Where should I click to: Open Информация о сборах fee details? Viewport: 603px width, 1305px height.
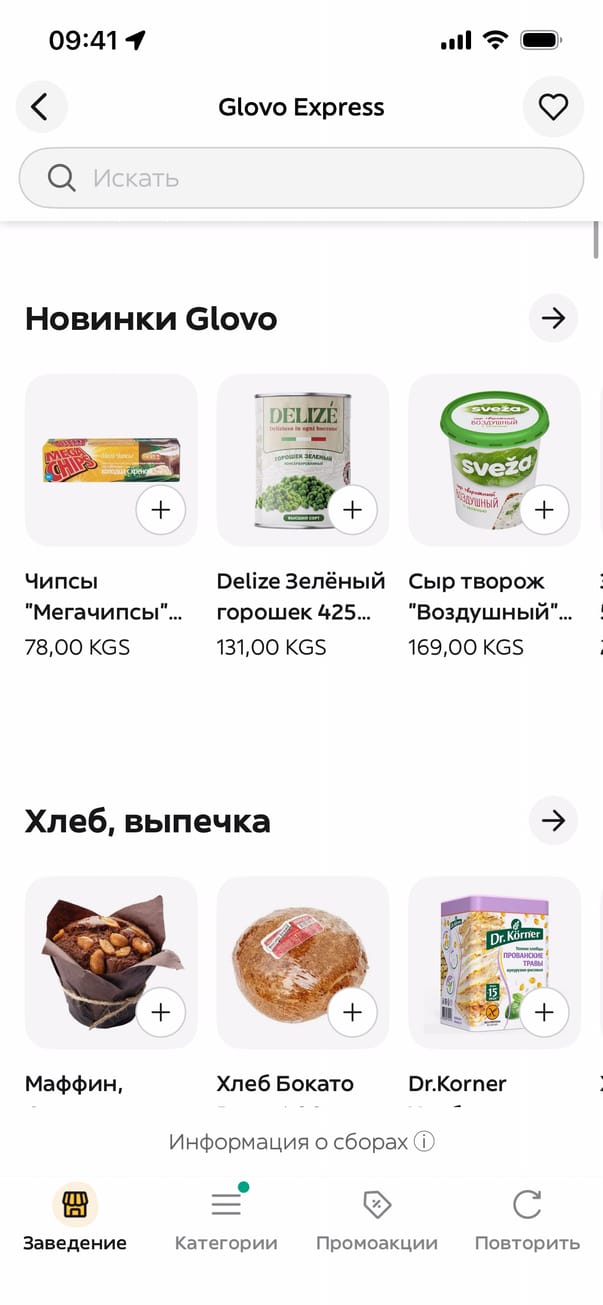pos(301,1142)
